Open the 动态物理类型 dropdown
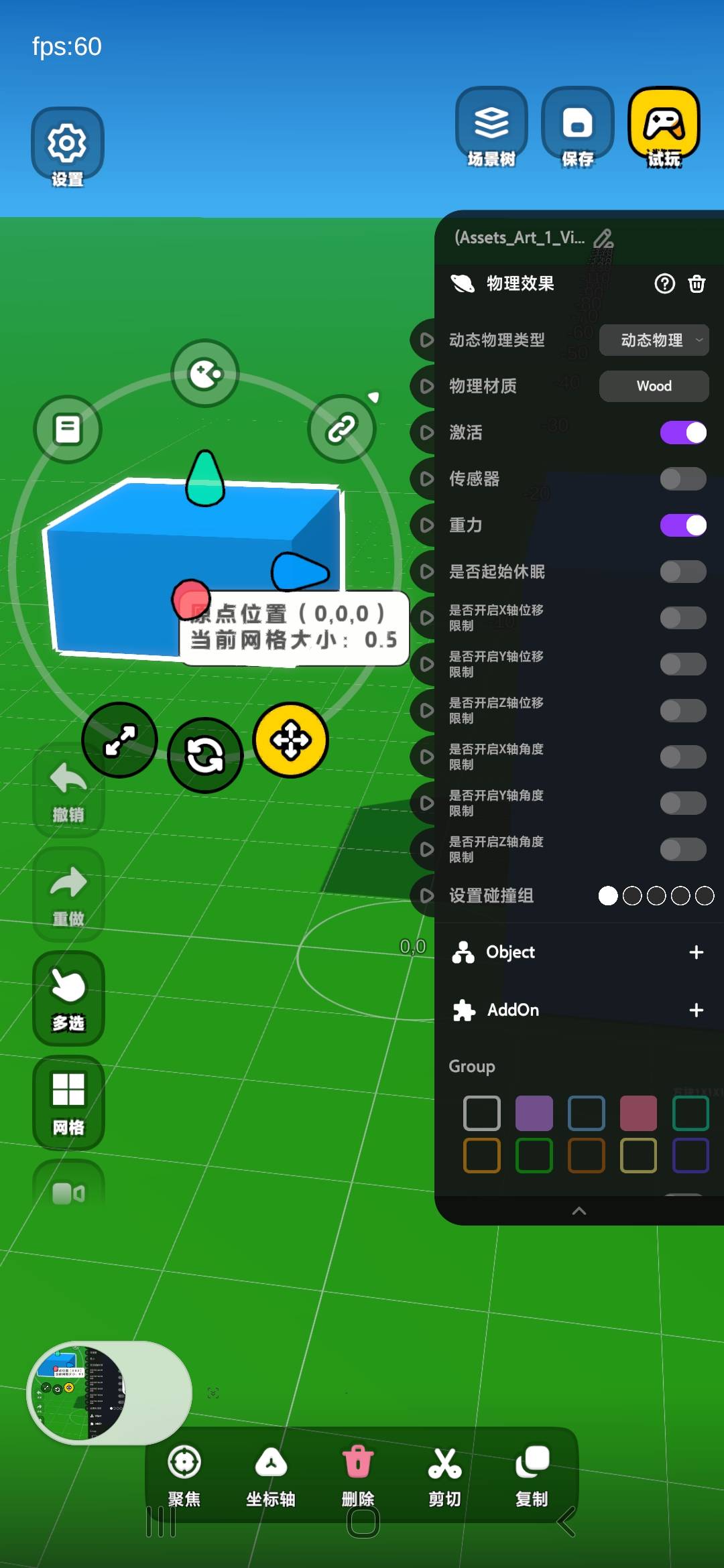The height and width of the screenshot is (1568, 724). point(654,340)
